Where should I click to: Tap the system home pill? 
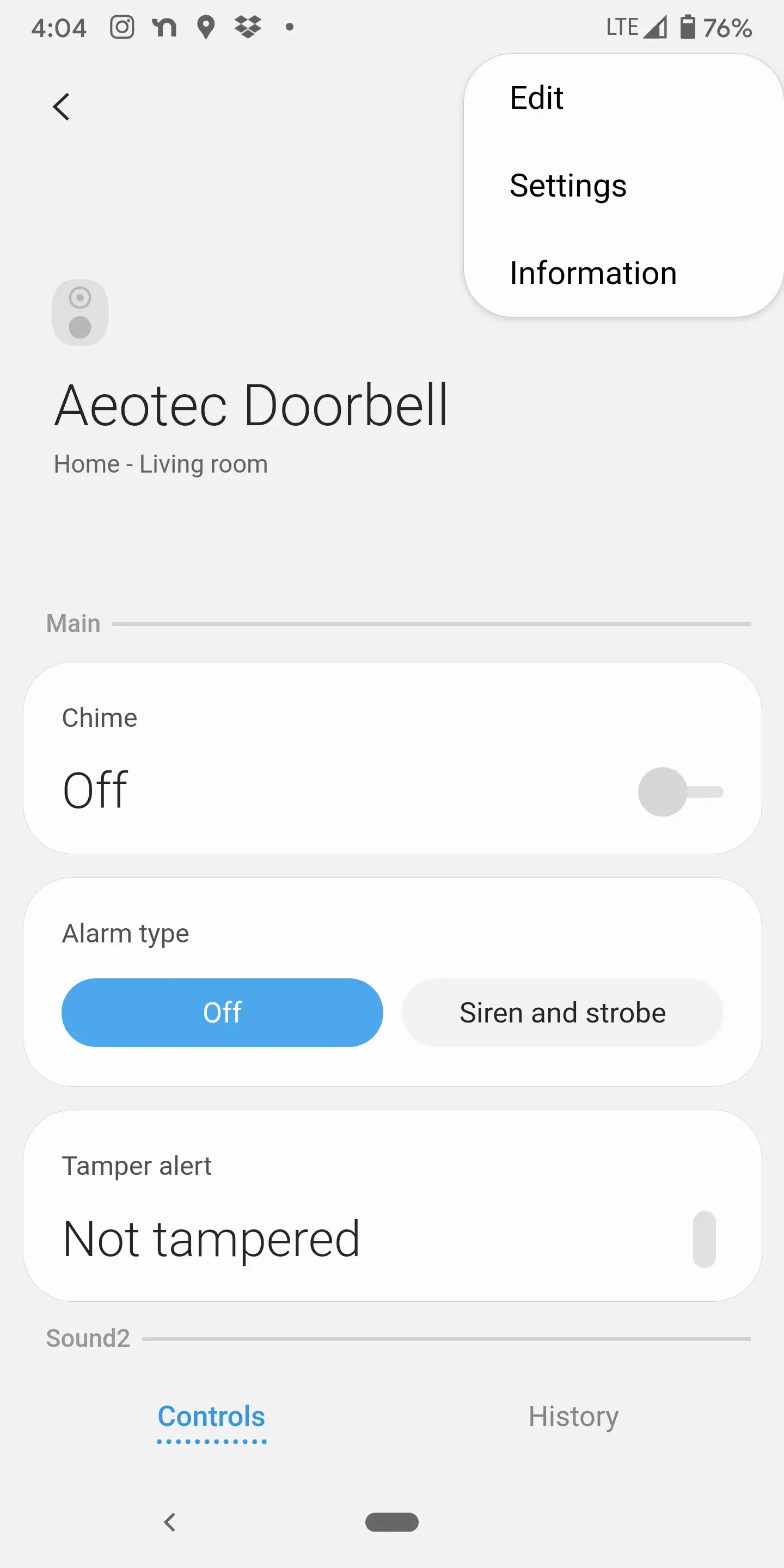pos(391,1522)
